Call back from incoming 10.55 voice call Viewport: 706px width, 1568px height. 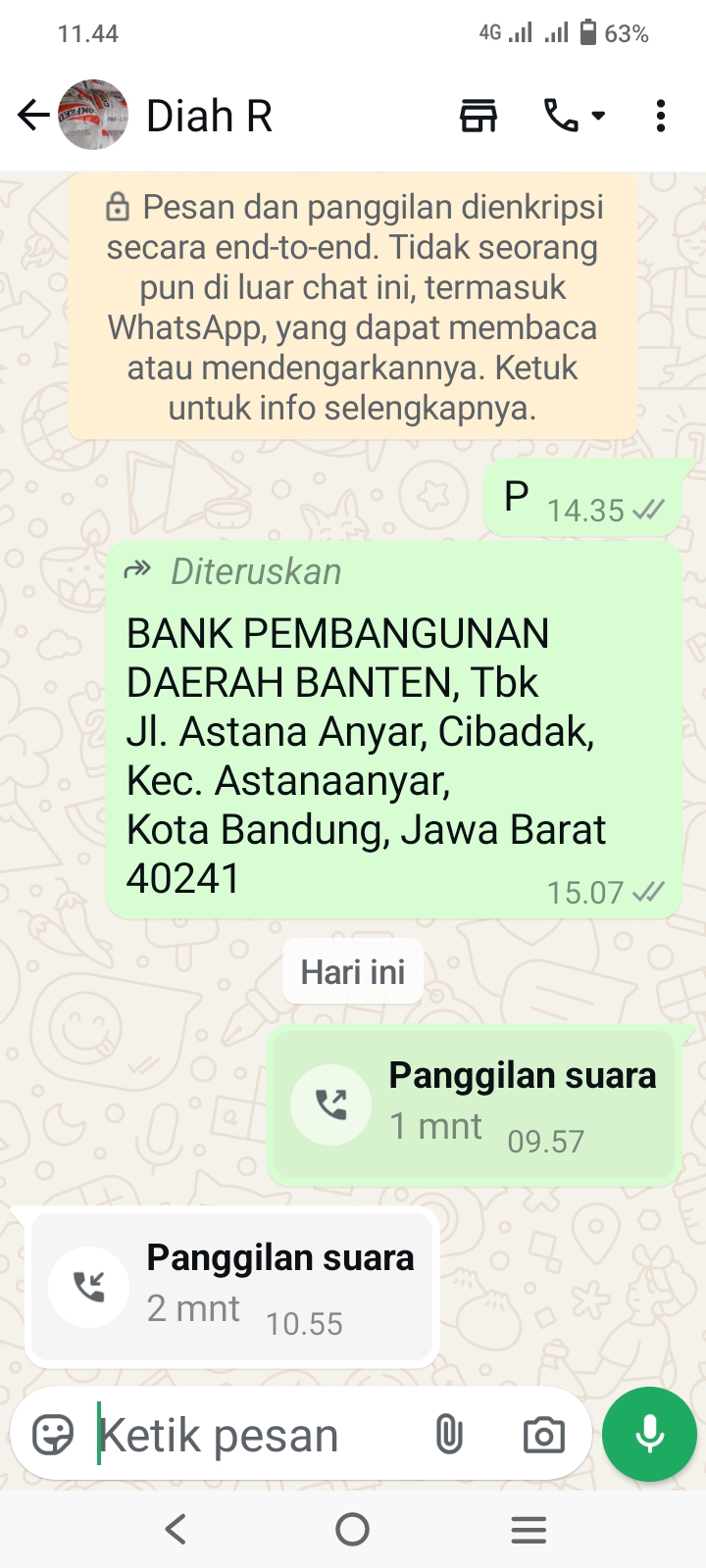click(x=89, y=1288)
